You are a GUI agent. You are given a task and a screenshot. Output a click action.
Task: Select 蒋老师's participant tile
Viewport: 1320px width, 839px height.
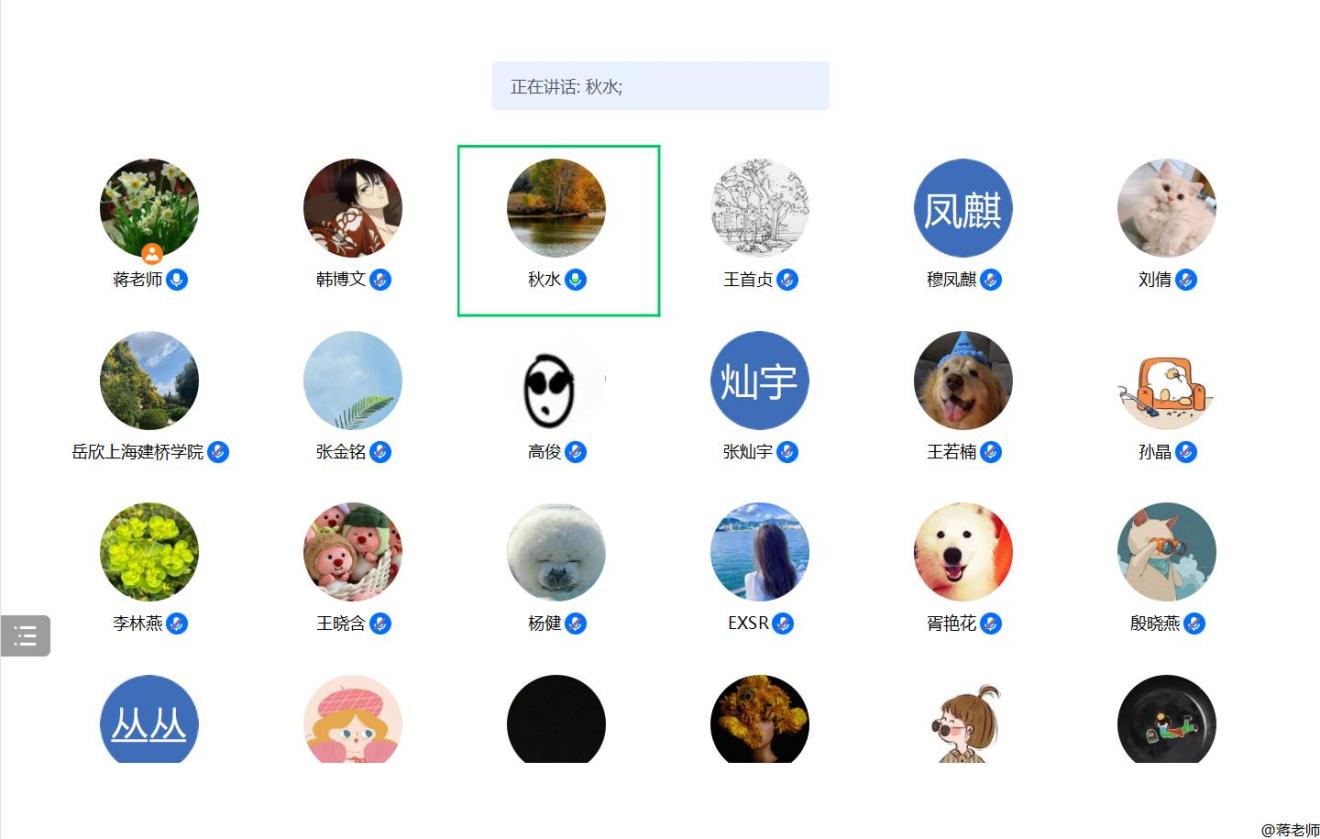point(149,208)
